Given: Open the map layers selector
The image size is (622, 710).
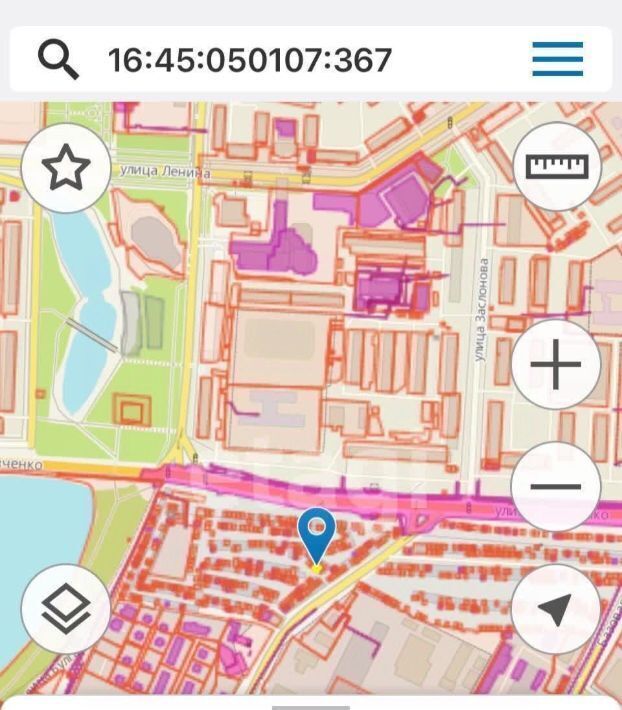Looking at the screenshot, I should [66, 609].
